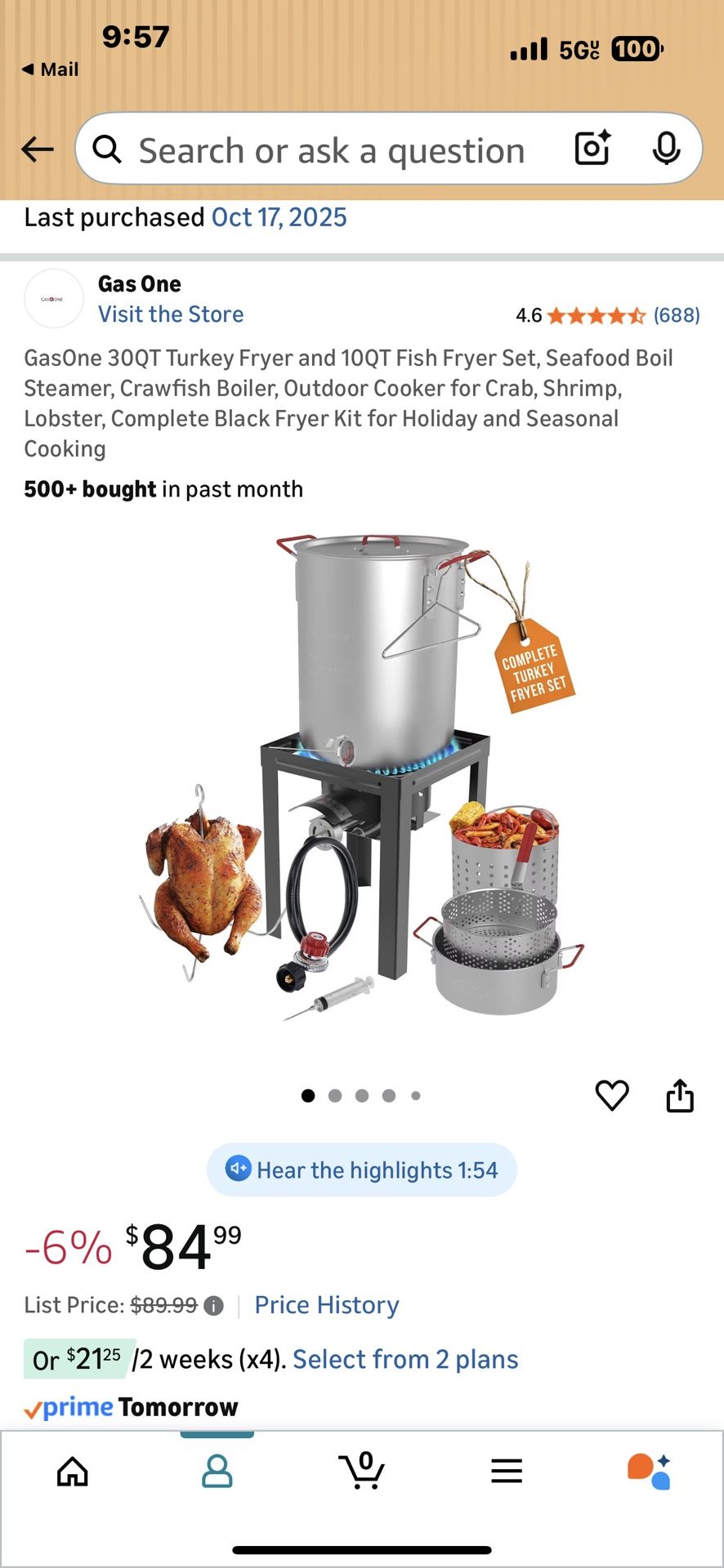Open the cart from the bottom bar
724x1568 pixels.
tap(362, 1470)
